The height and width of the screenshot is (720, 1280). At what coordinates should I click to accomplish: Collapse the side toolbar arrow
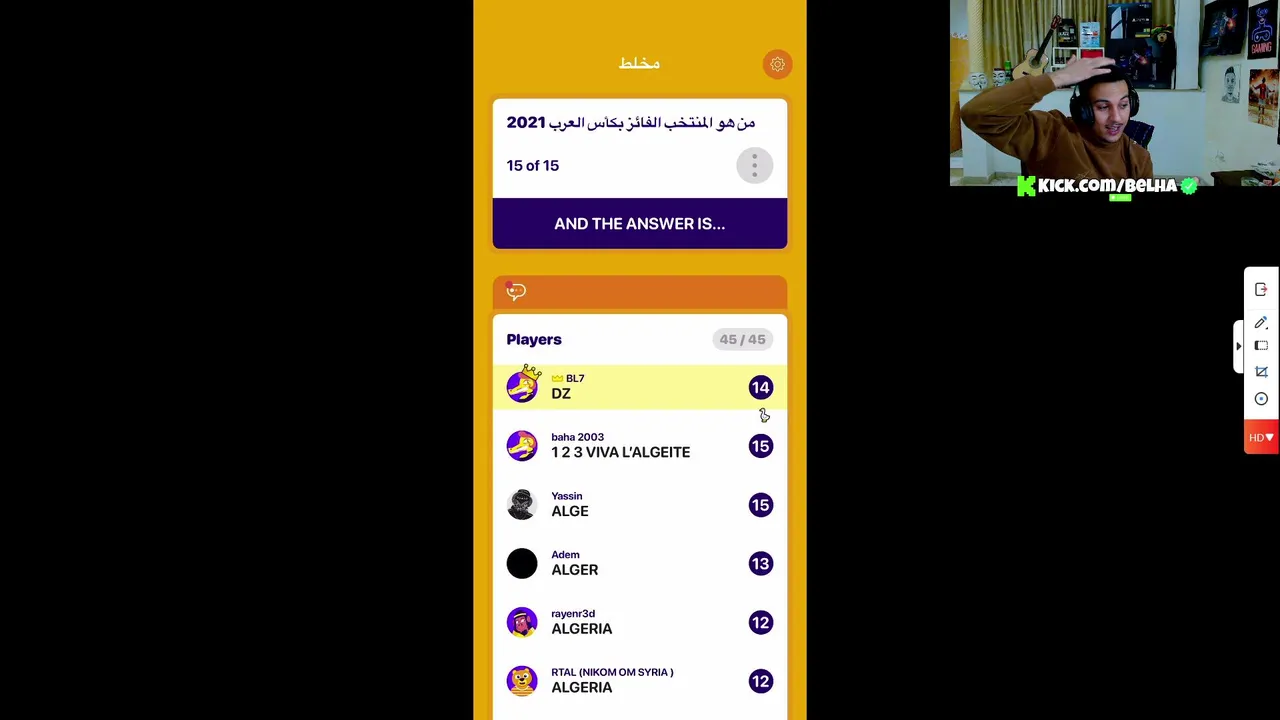(1239, 346)
